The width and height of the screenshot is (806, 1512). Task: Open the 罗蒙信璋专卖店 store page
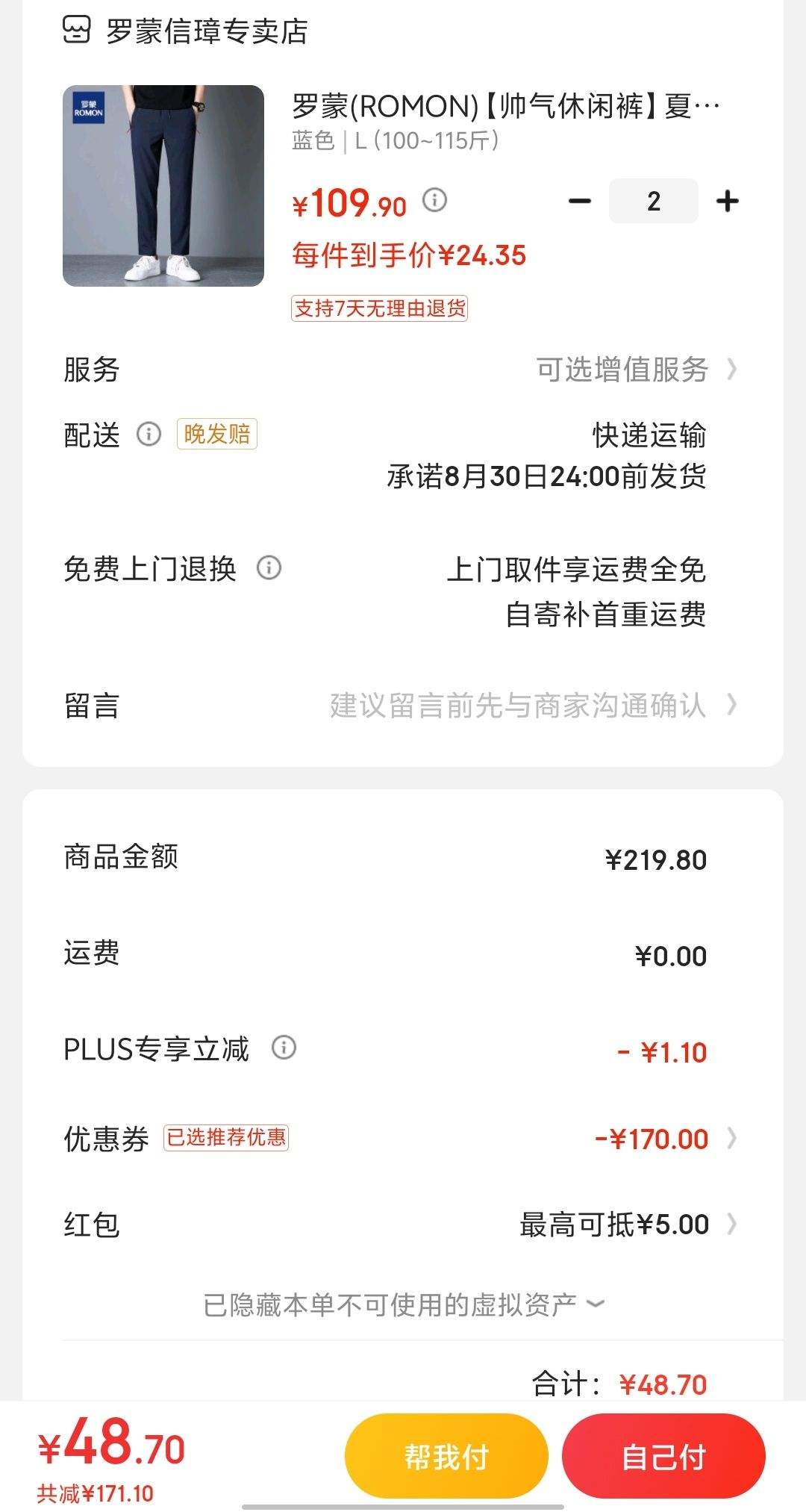pyautogui.click(x=184, y=31)
